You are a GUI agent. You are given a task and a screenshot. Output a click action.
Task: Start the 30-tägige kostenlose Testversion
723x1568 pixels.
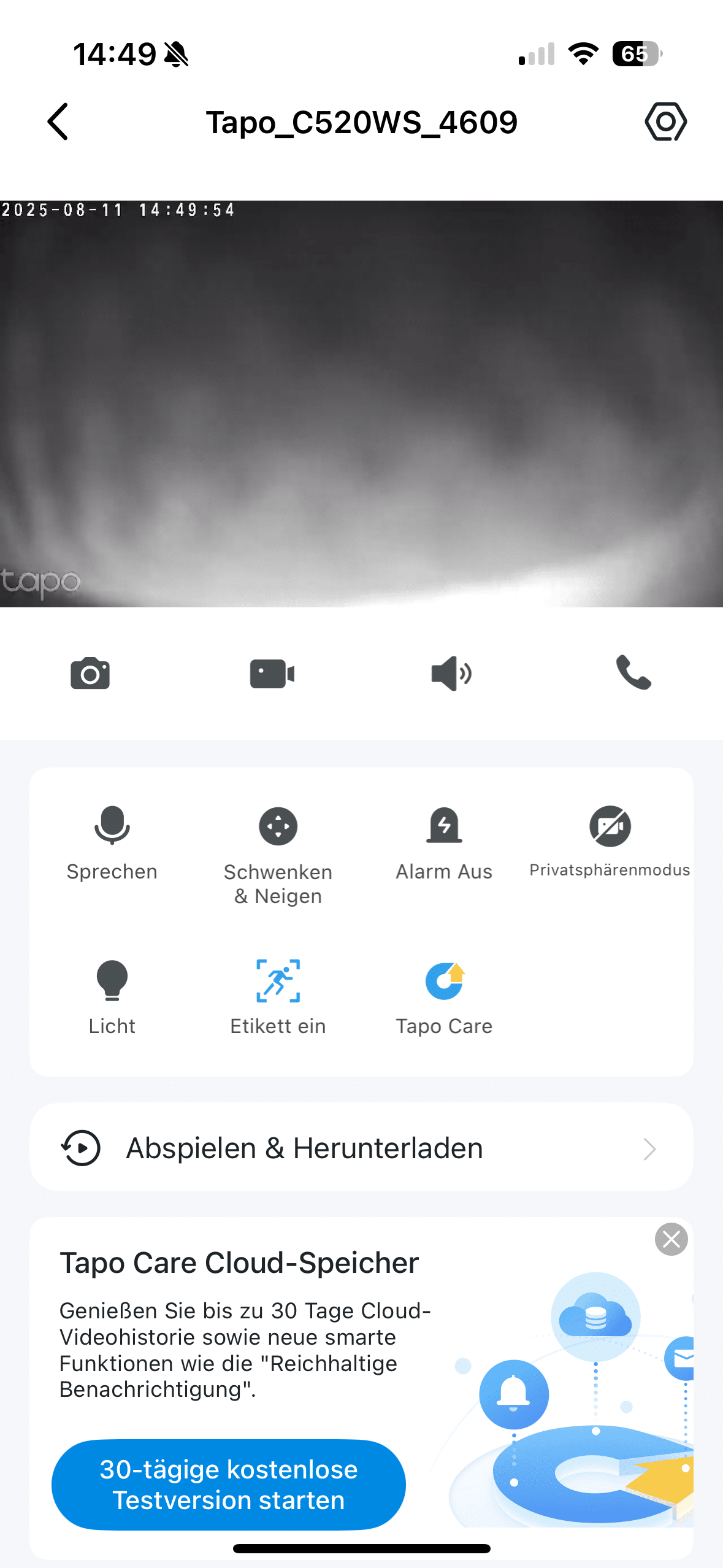coord(228,1485)
